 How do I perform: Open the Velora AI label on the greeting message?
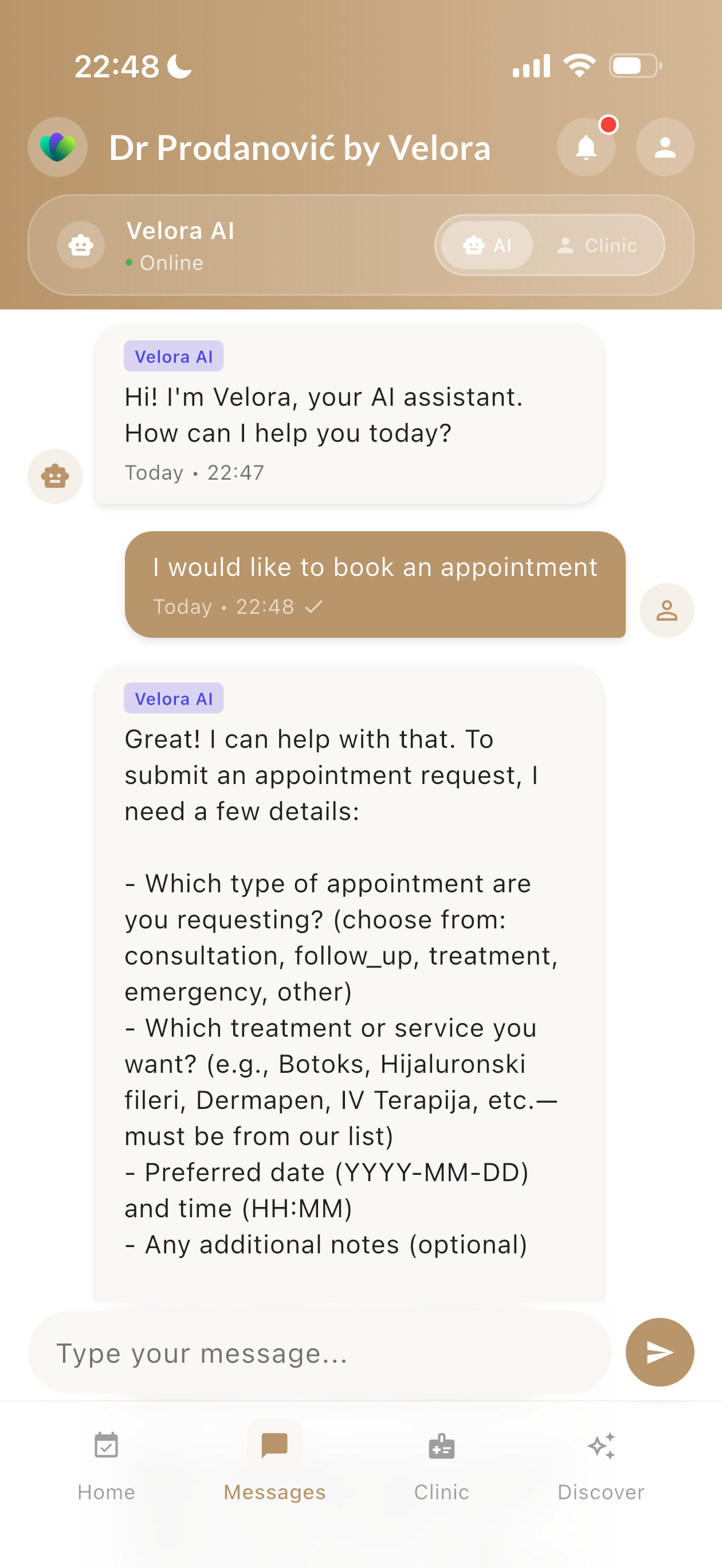point(174,356)
